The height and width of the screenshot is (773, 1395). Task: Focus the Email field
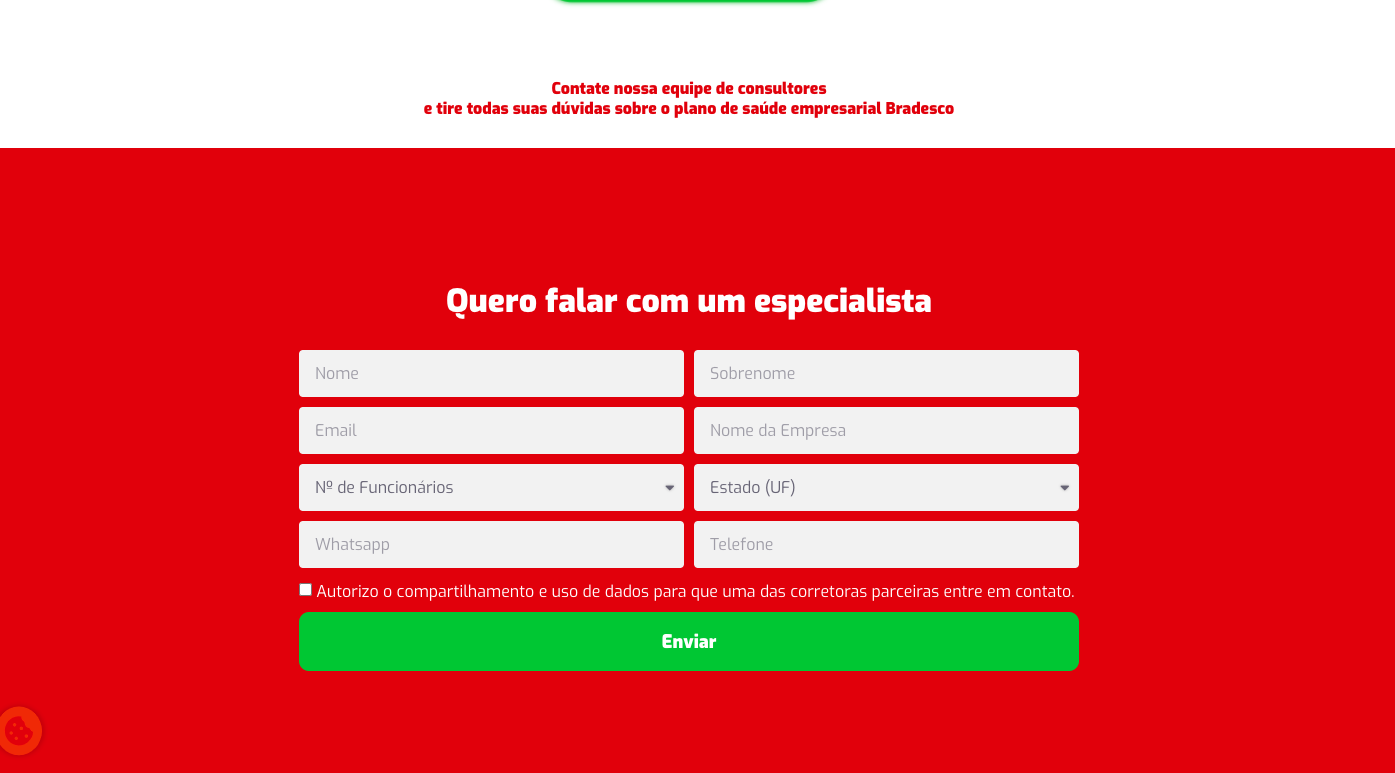(x=491, y=430)
